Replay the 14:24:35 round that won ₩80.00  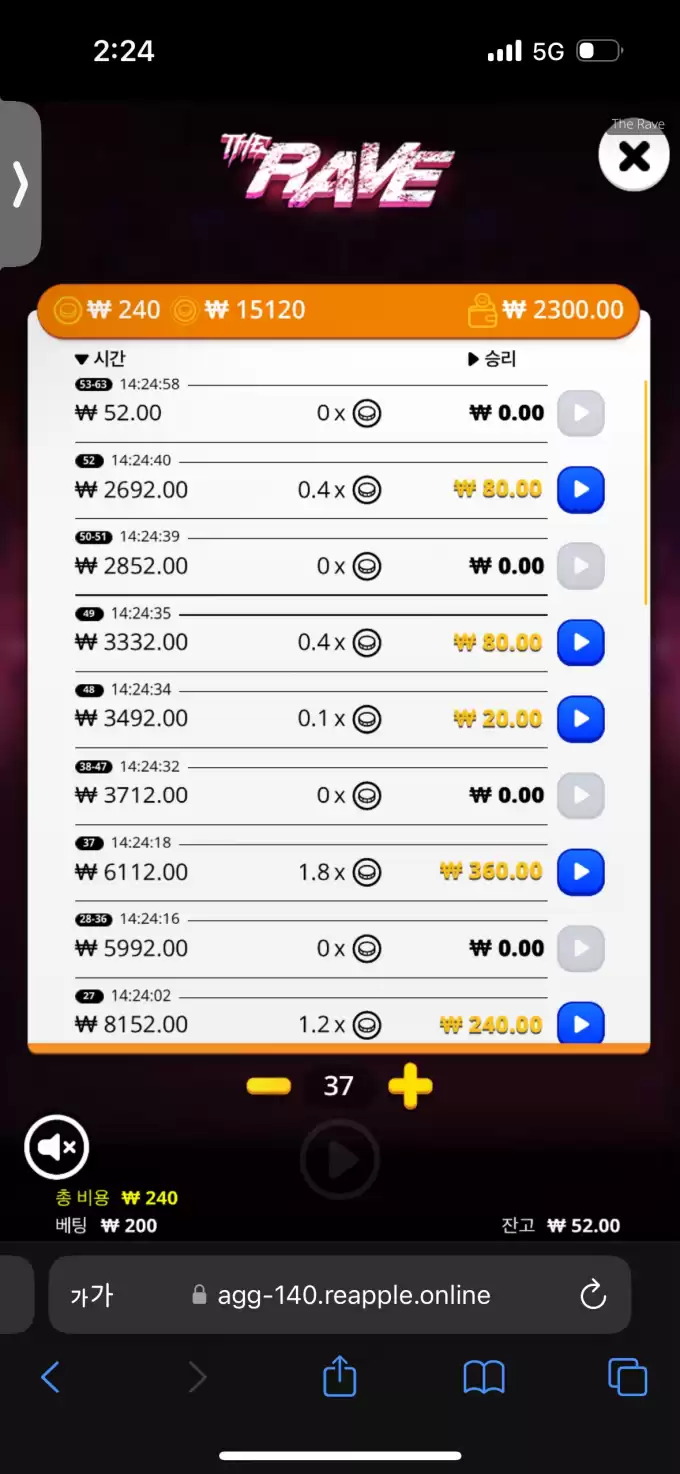pyautogui.click(x=580, y=643)
